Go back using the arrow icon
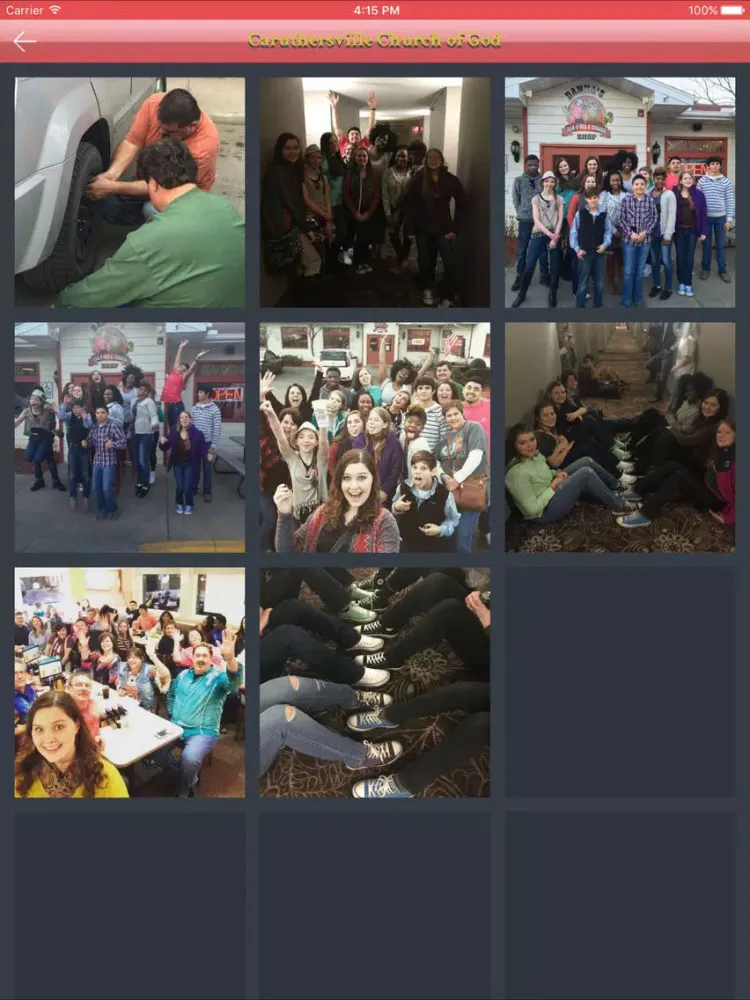The height and width of the screenshot is (1000, 750). point(25,41)
